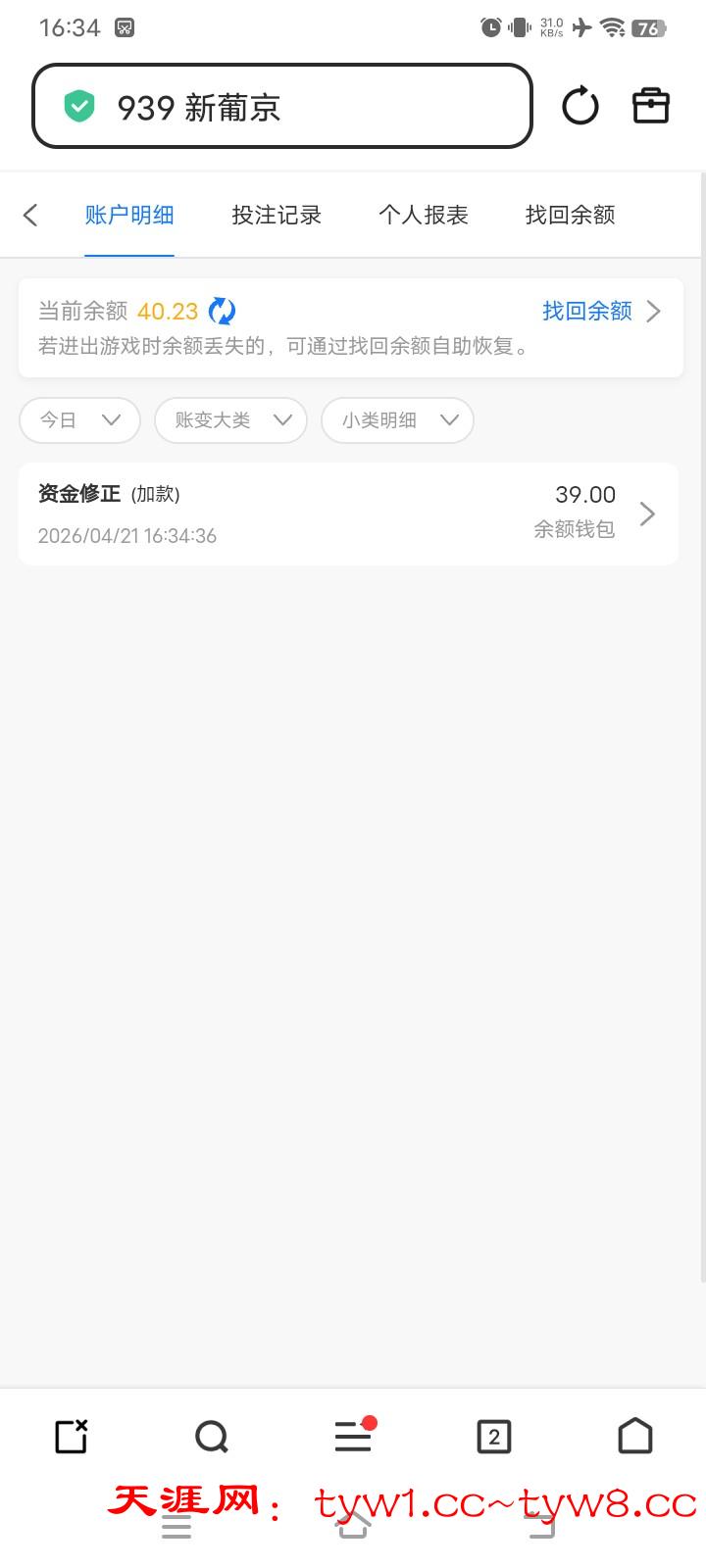The height and width of the screenshot is (1568, 706).
Task: Open the 找回余额 tab
Action: [570, 215]
